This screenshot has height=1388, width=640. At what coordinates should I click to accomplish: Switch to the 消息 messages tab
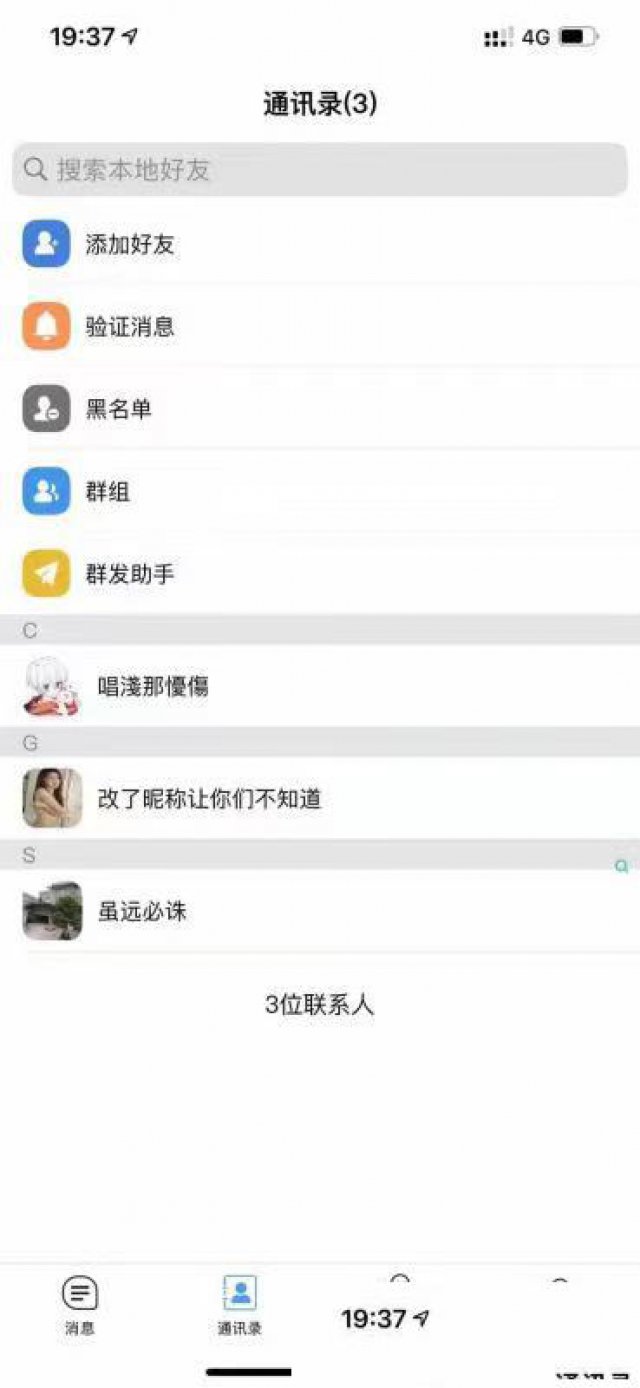coord(80,1305)
